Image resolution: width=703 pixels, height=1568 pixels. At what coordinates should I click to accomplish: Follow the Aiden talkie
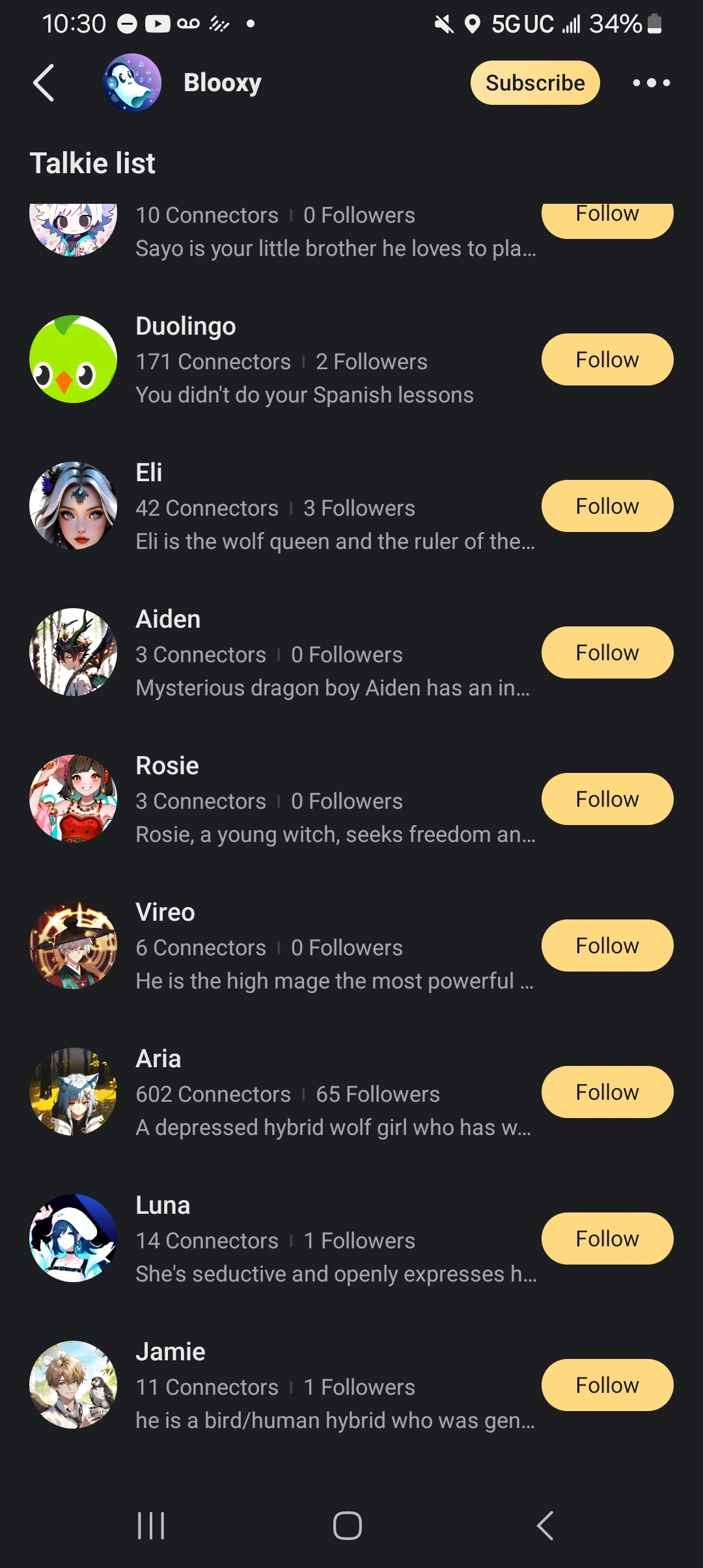(607, 652)
